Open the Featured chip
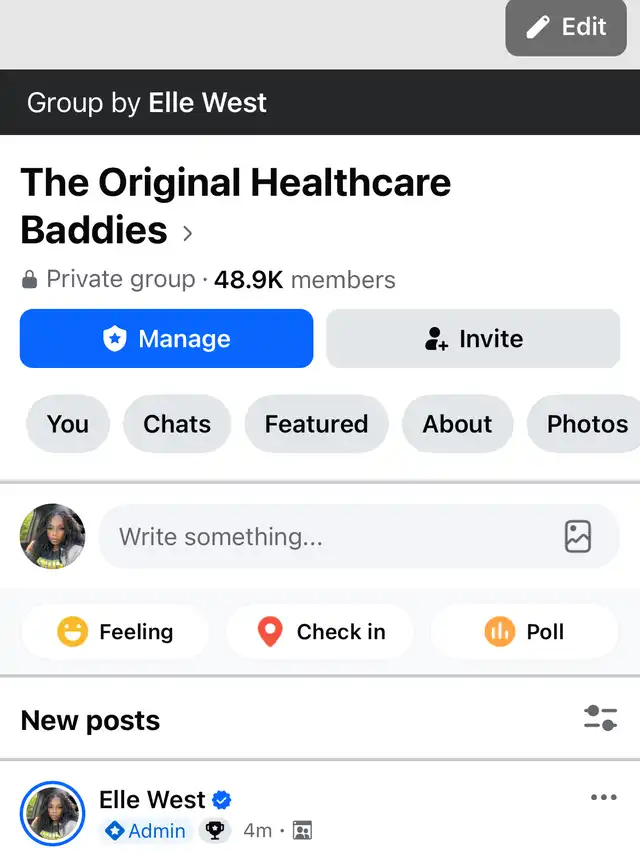Screen dimensions: 640x853 coord(316,424)
